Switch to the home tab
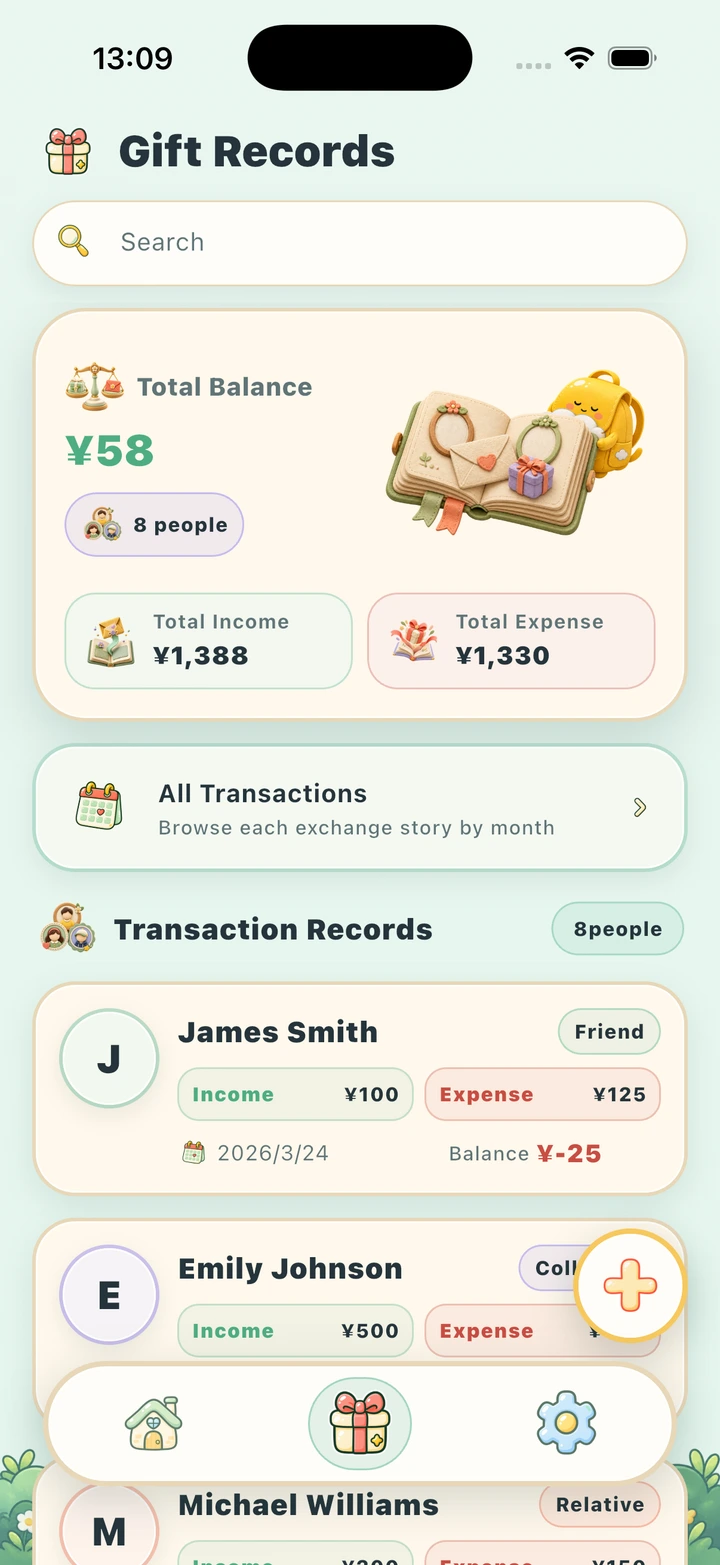 pos(153,1422)
